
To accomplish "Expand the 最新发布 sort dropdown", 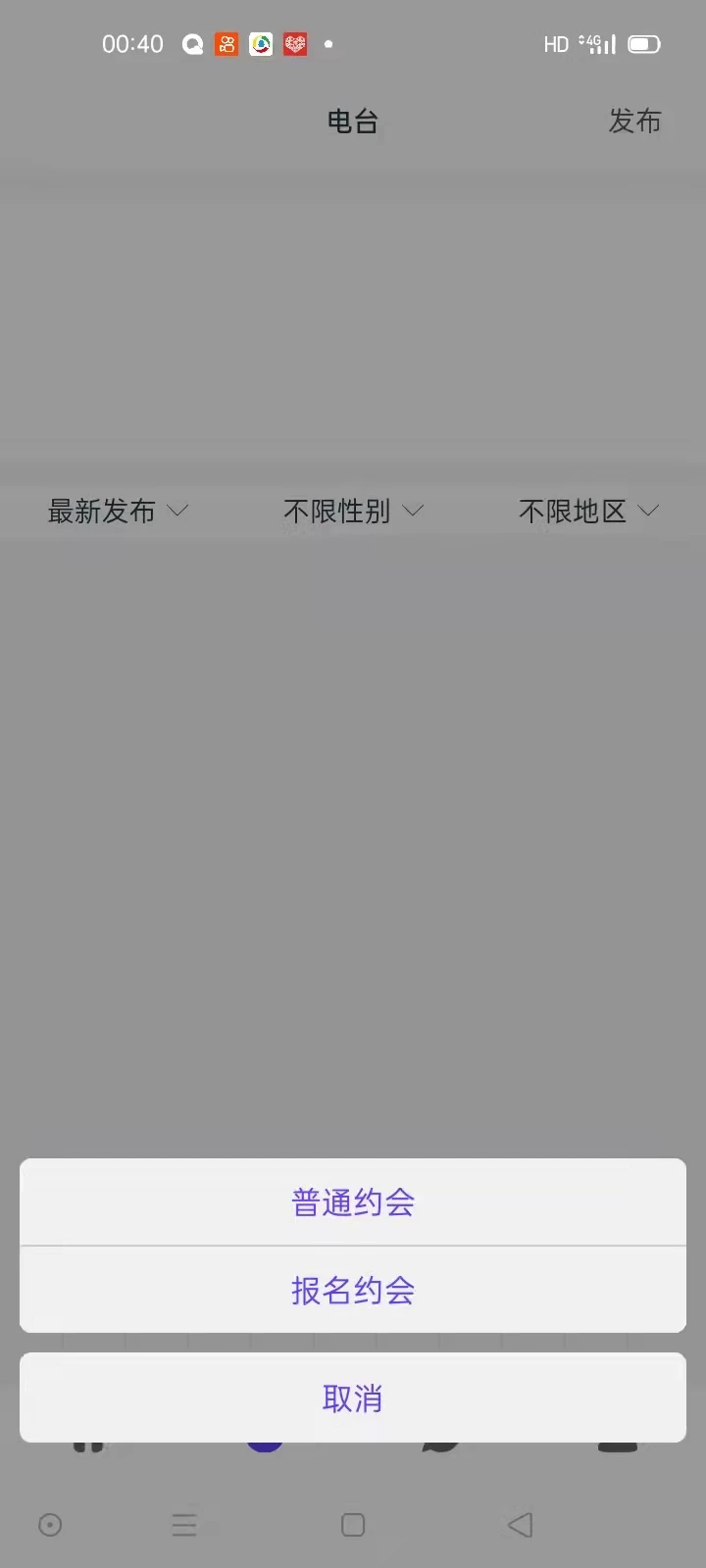I will click(118, 511).
